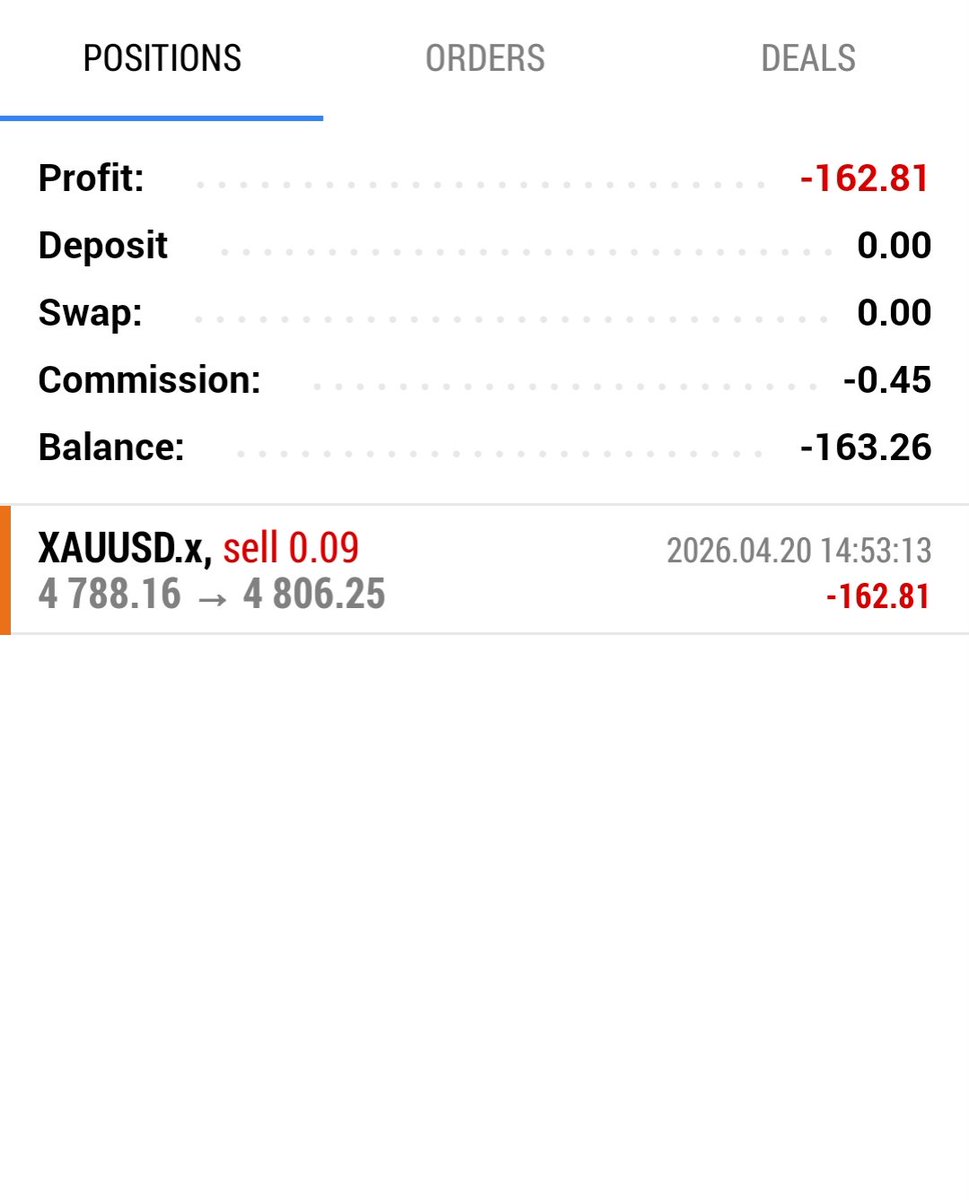The image size is (969, 1200).
Task: Expand the XAUUSD.x sell 0.09 position
Action: click(485, 571)
